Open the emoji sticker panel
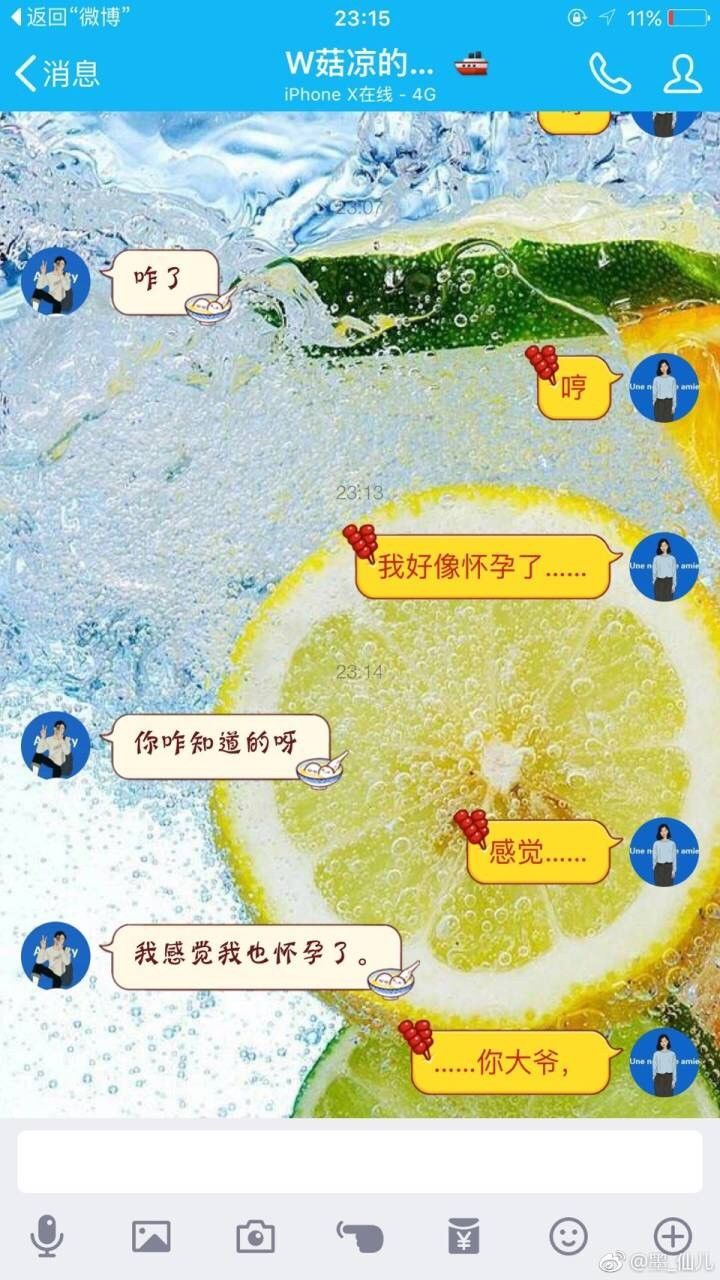Screen dimensions: 720x1280 point(568,1237)
